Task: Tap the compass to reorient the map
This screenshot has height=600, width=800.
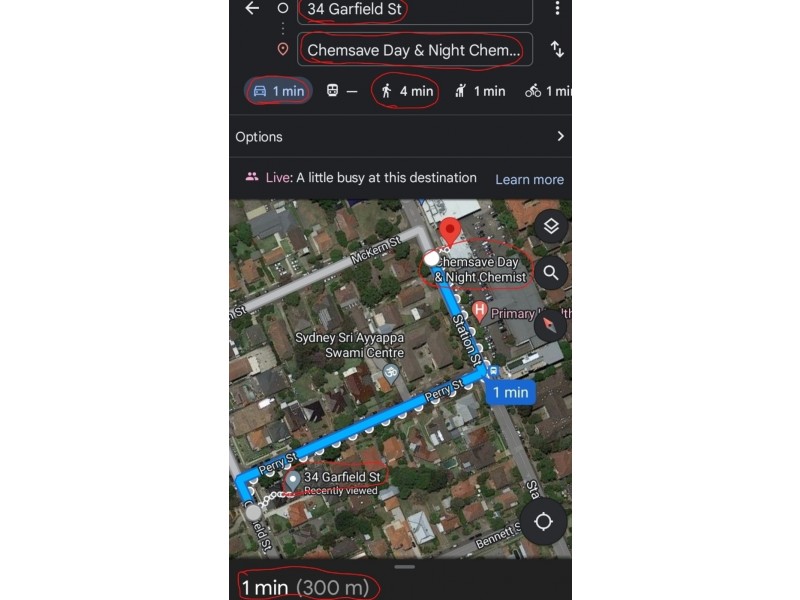Action: (550, 325)
